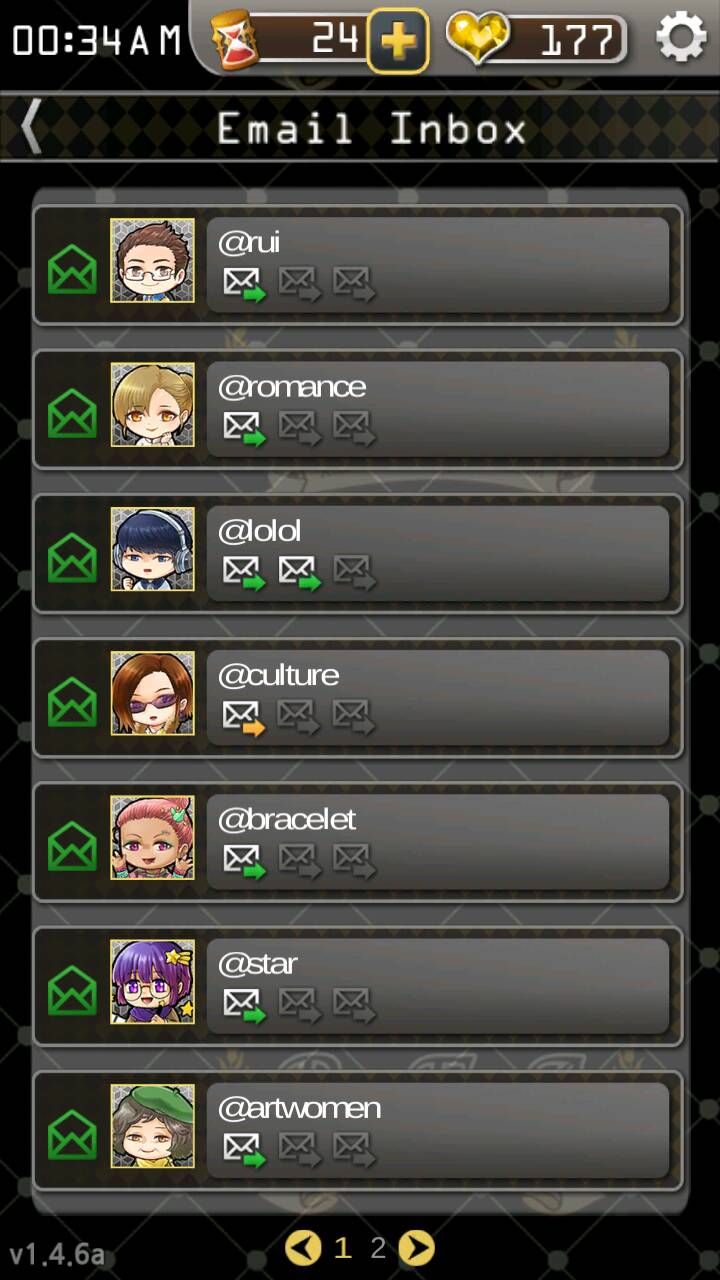The width and height of the screenshot is (720, 1280).
Task: Open the email thread from @lolol
Action: [x=437, y=553]
